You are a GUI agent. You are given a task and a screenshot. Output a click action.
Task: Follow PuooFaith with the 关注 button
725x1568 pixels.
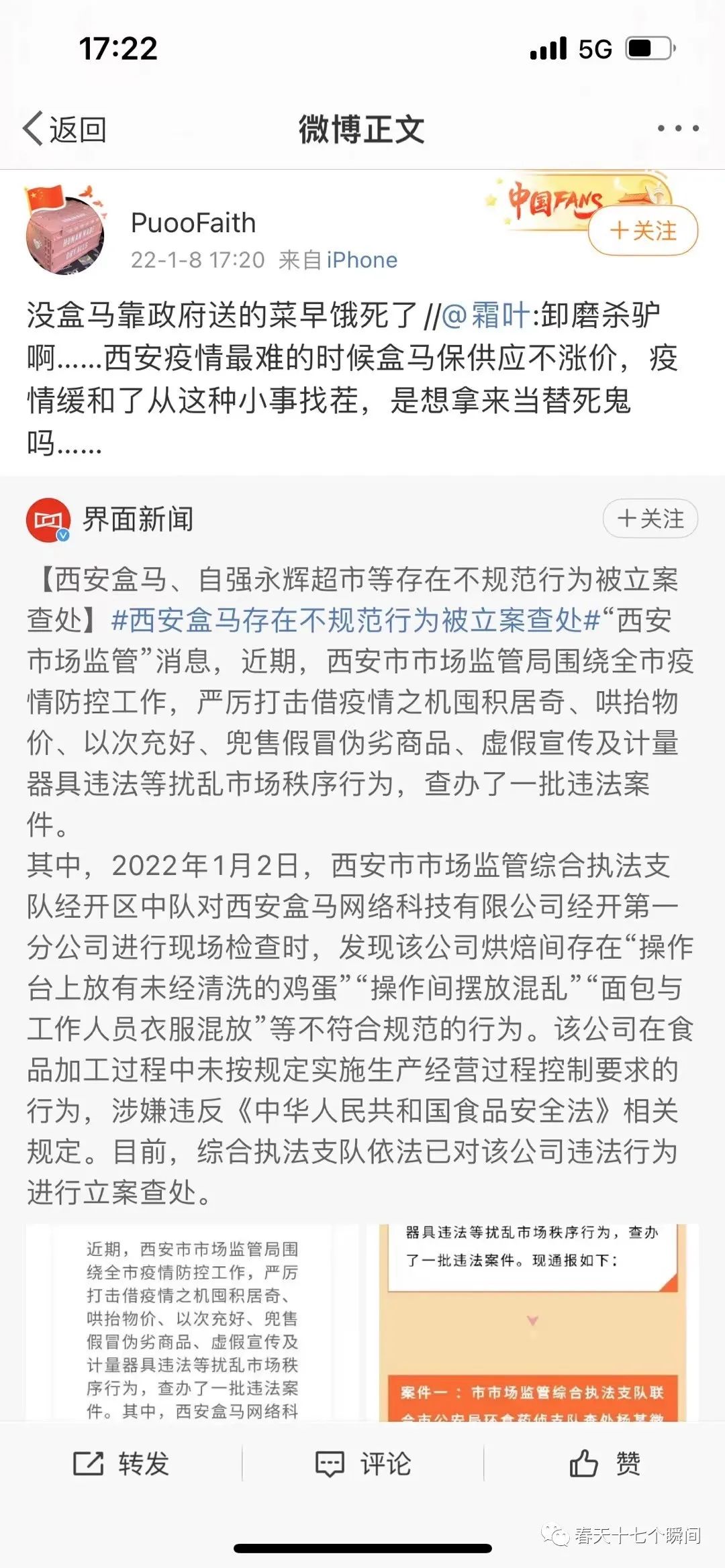[642, 231]
